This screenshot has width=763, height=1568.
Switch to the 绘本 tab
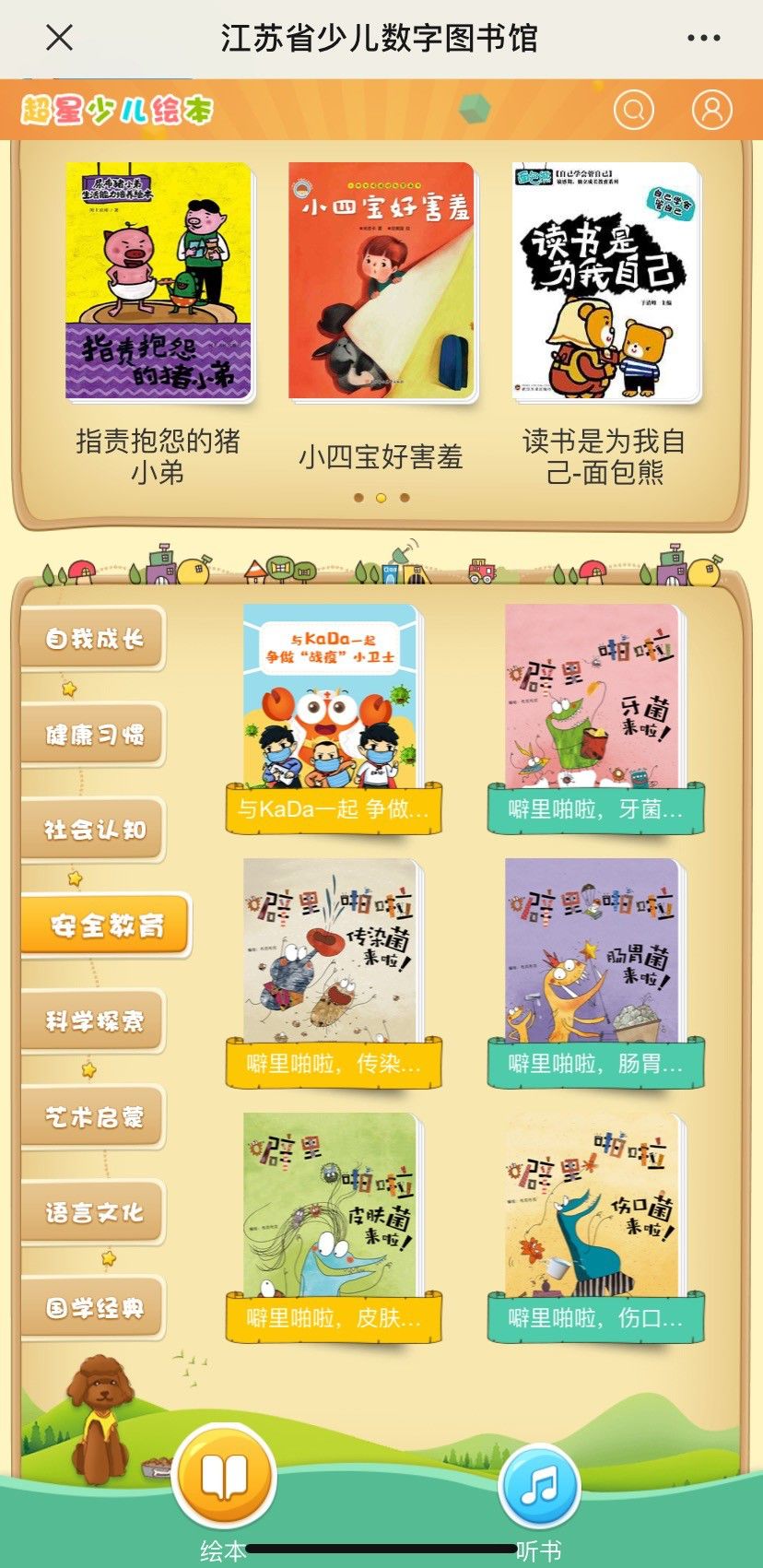pos(224,1480)
